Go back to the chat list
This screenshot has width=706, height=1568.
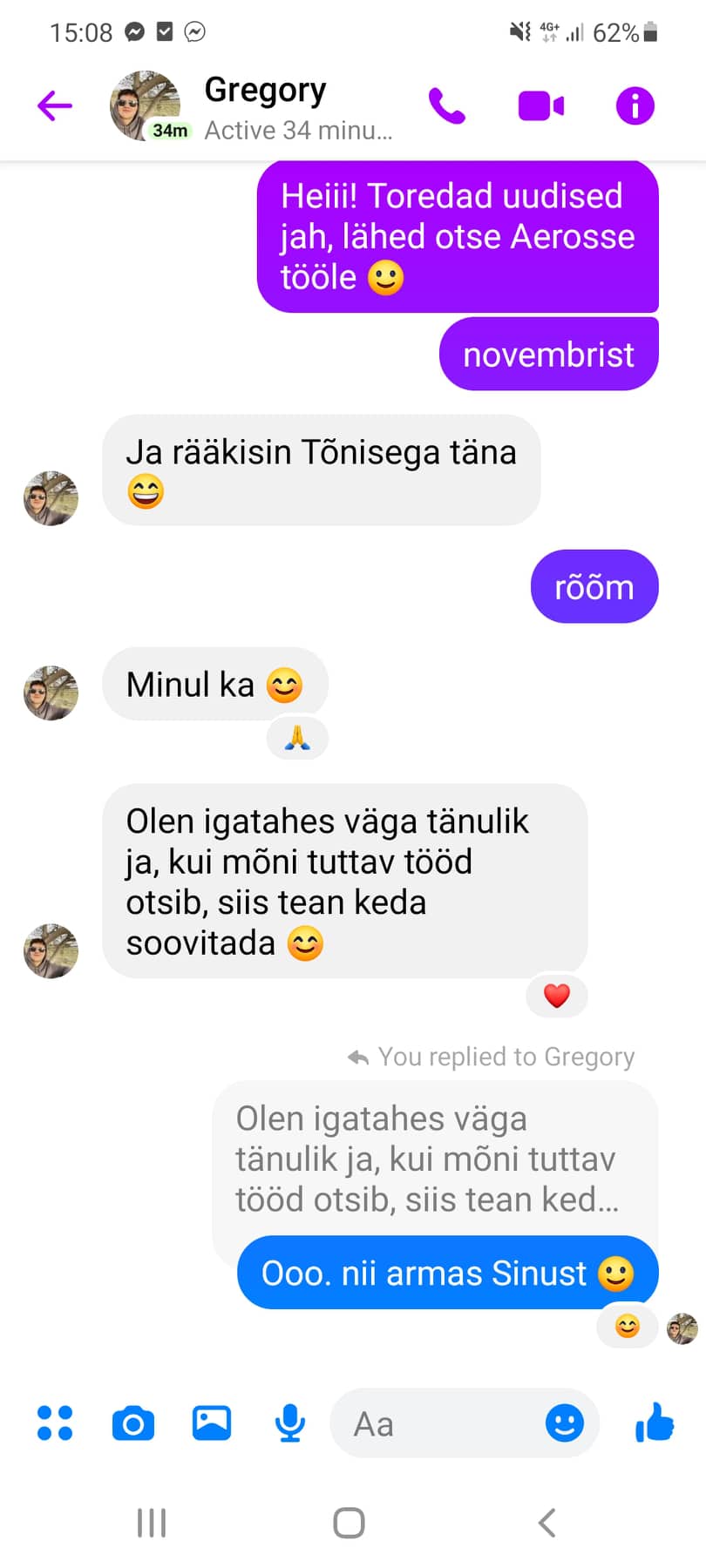pos(54,106)
